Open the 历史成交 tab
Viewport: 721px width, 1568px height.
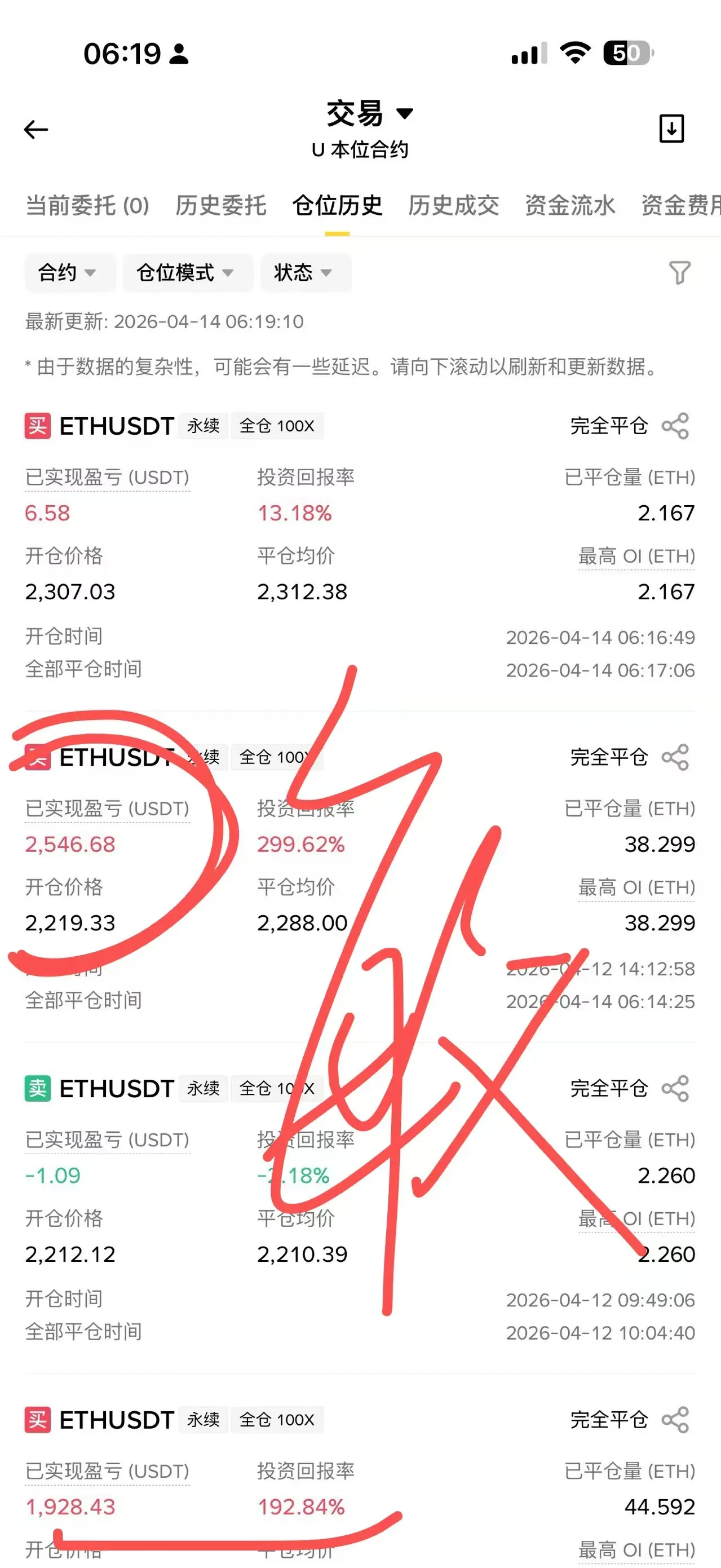pos(453,205)
